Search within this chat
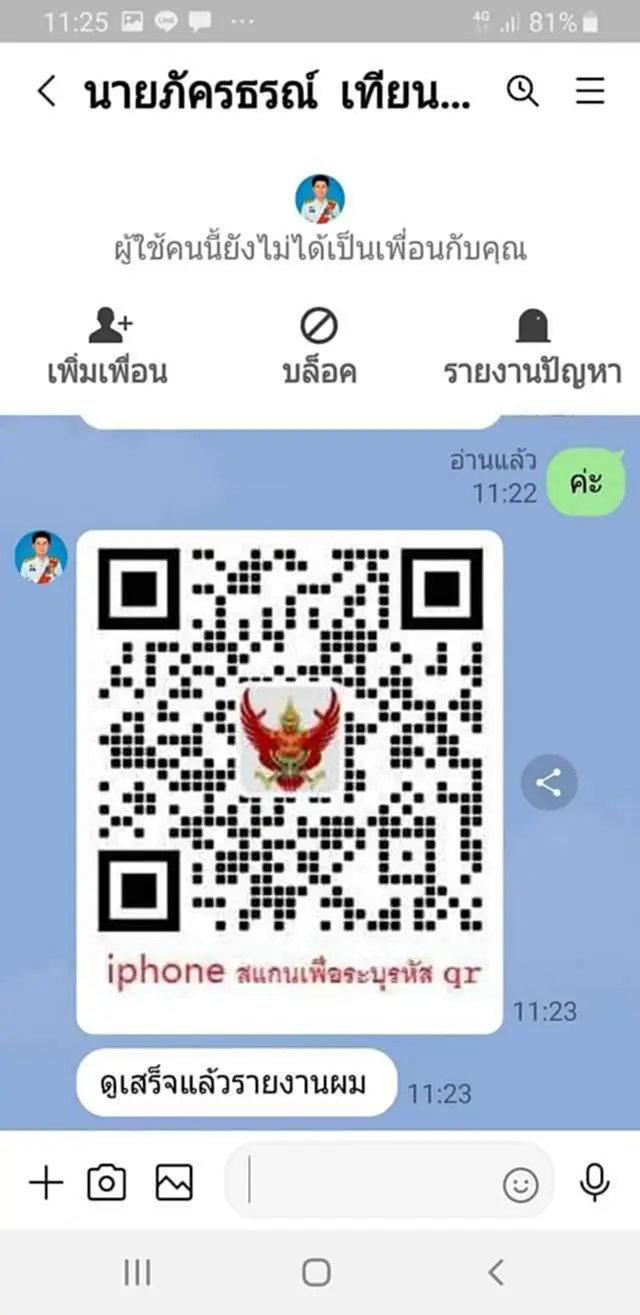Viewport: 640px width, 1315px height. pos(522,92)
